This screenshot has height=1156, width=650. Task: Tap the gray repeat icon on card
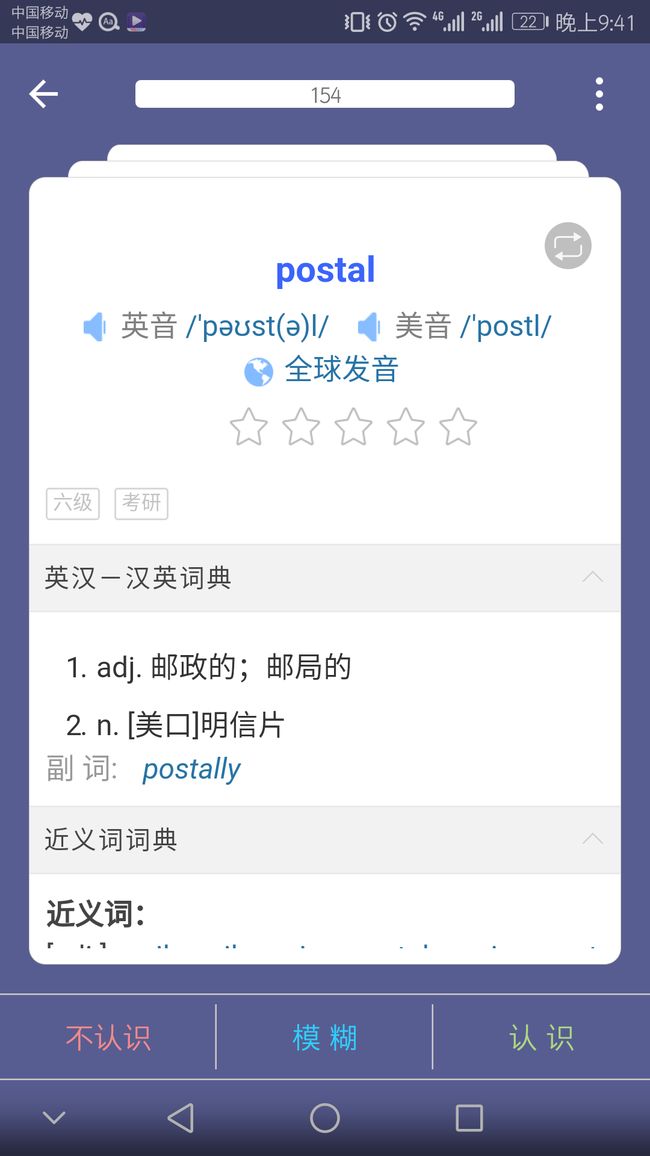click(x=568, y=246)
